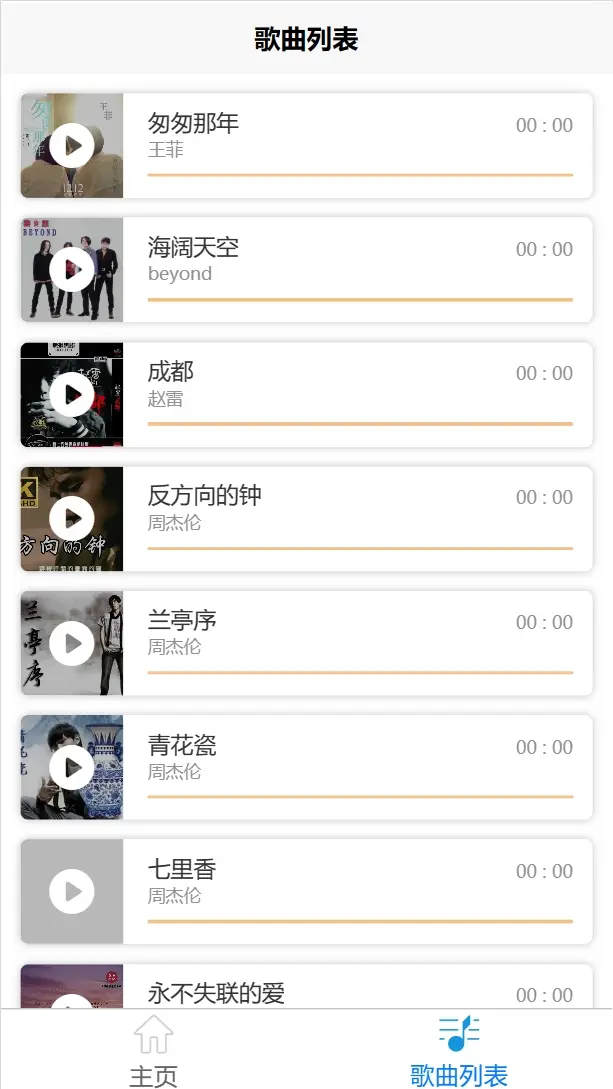Viewport: 613px width, 1089px height.
Task: Select the 歌曲列表 tab
Action: click(459, 1049)
